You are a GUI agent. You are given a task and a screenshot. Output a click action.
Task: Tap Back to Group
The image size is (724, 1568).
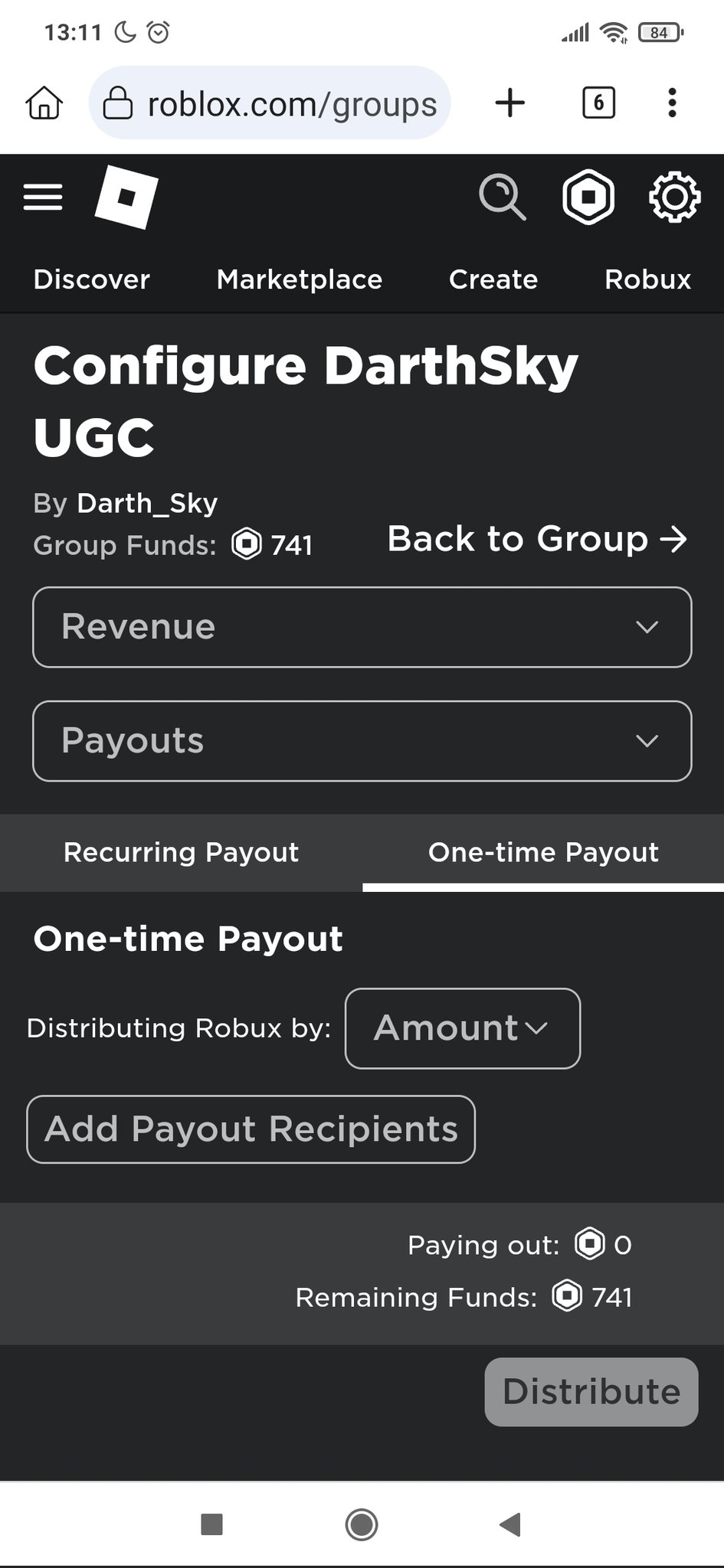click(538, 539)
